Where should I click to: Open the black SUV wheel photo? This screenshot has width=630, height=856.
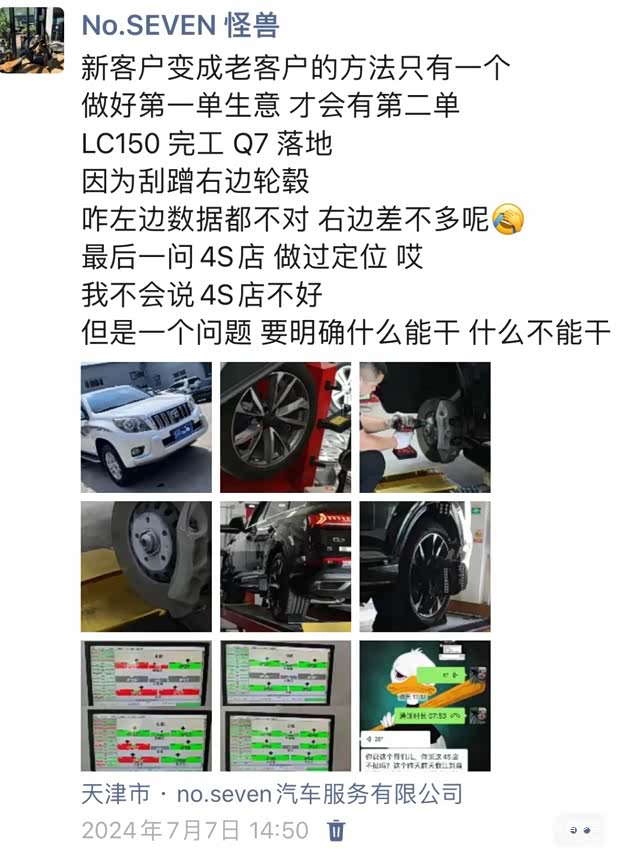click(x=425, y=566)
